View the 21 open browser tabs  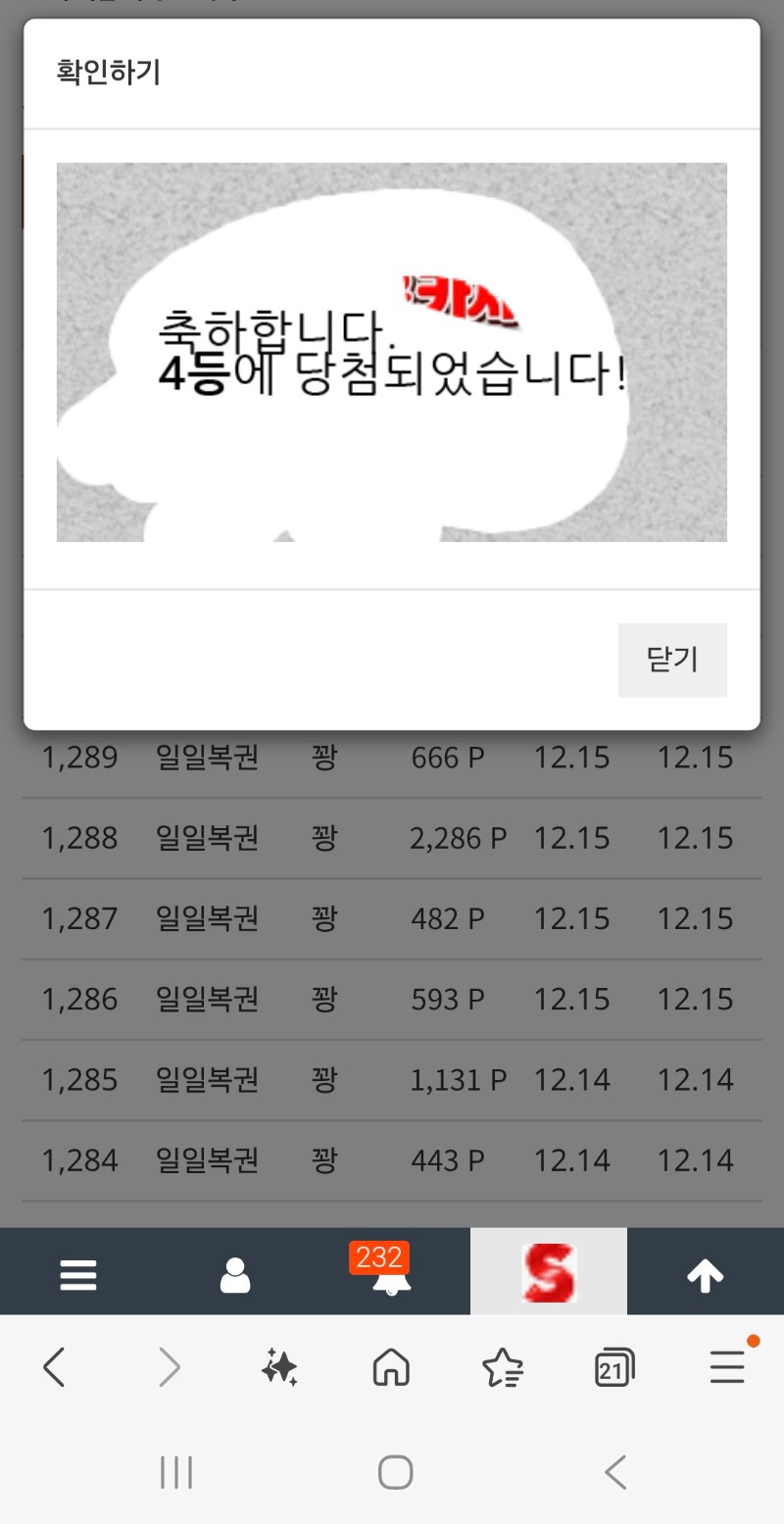[614, 1367]
